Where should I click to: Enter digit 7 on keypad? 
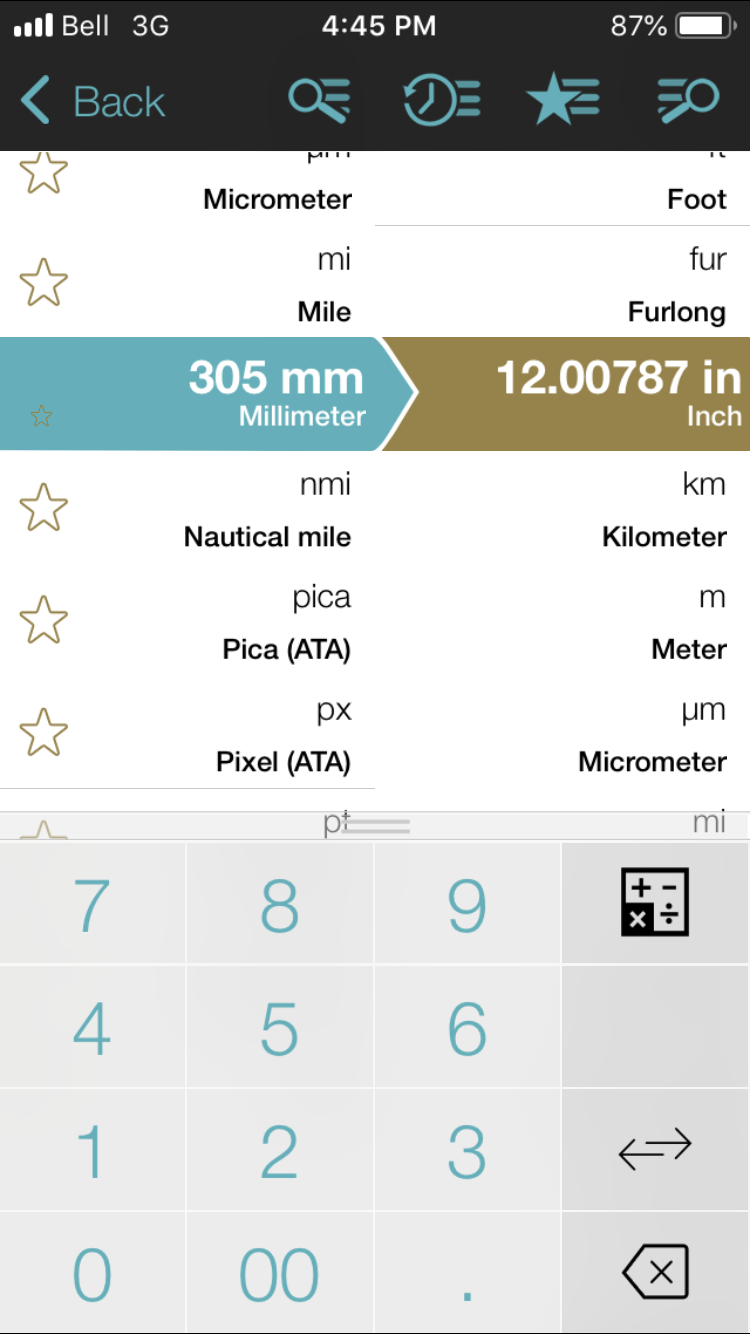coord(92,904)
